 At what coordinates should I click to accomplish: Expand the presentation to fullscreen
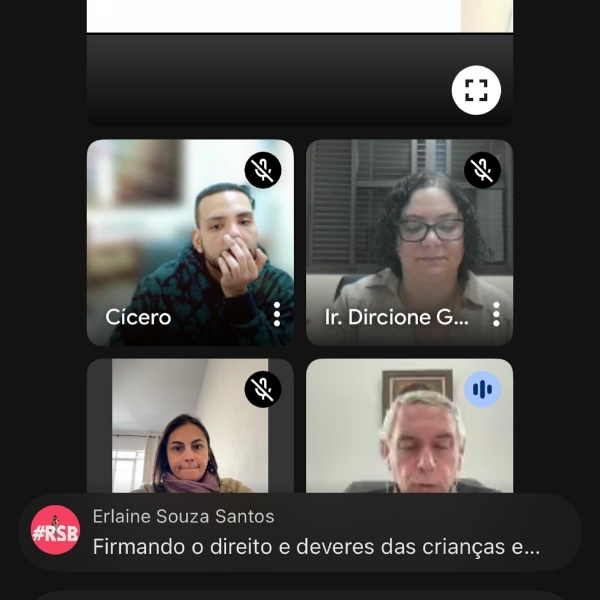(x=476, y=90)
